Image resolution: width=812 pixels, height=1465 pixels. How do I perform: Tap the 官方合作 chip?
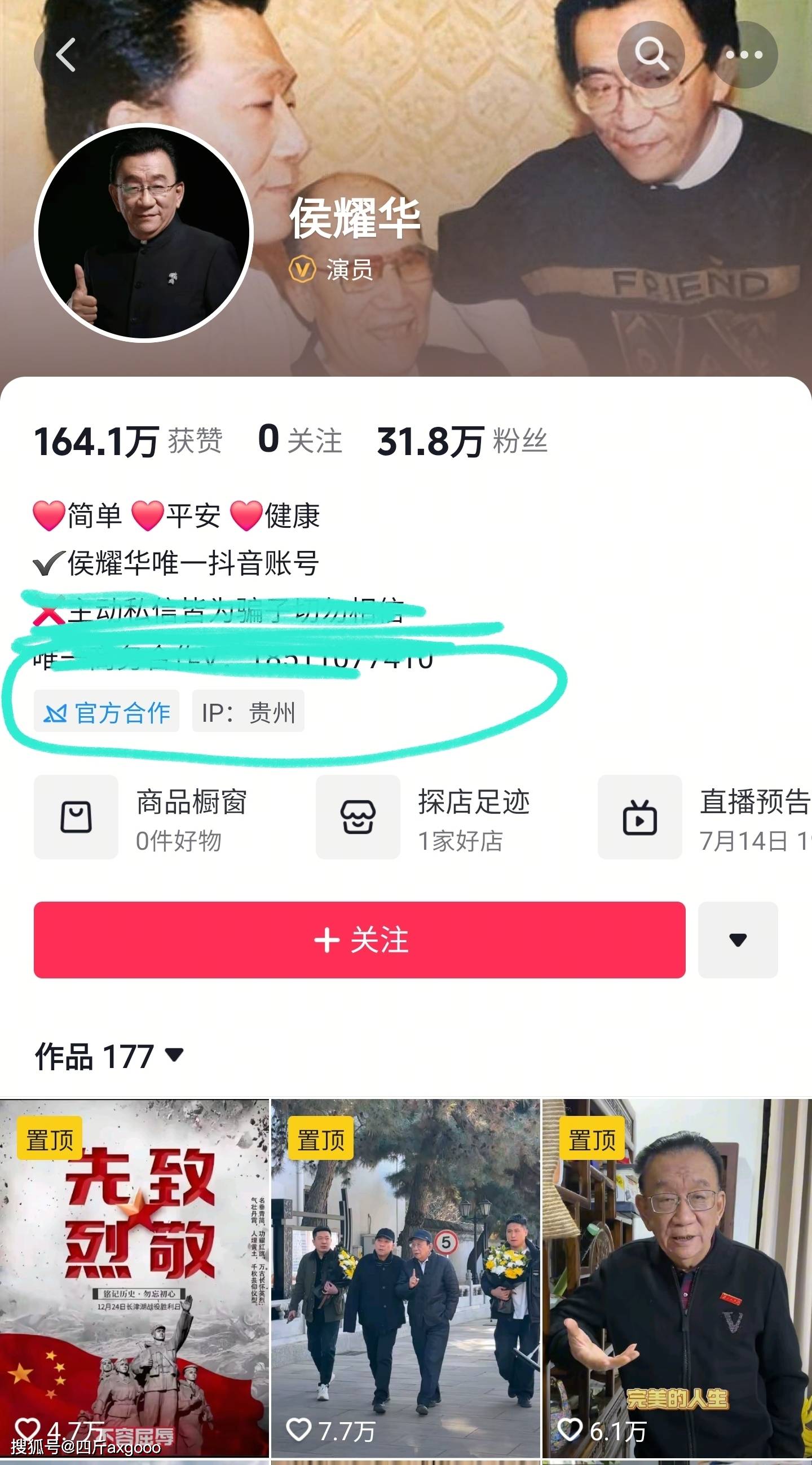[107, 712]
